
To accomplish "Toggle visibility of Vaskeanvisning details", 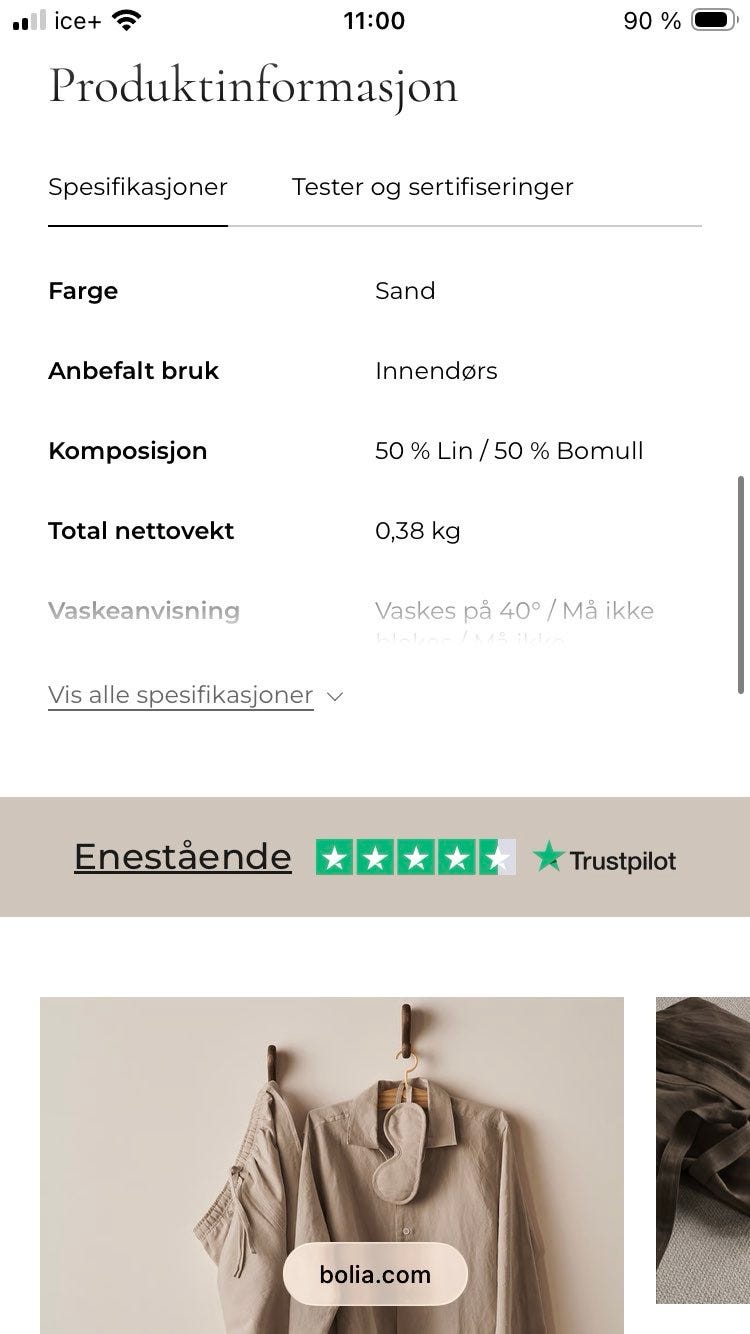I will coord(143,611).
